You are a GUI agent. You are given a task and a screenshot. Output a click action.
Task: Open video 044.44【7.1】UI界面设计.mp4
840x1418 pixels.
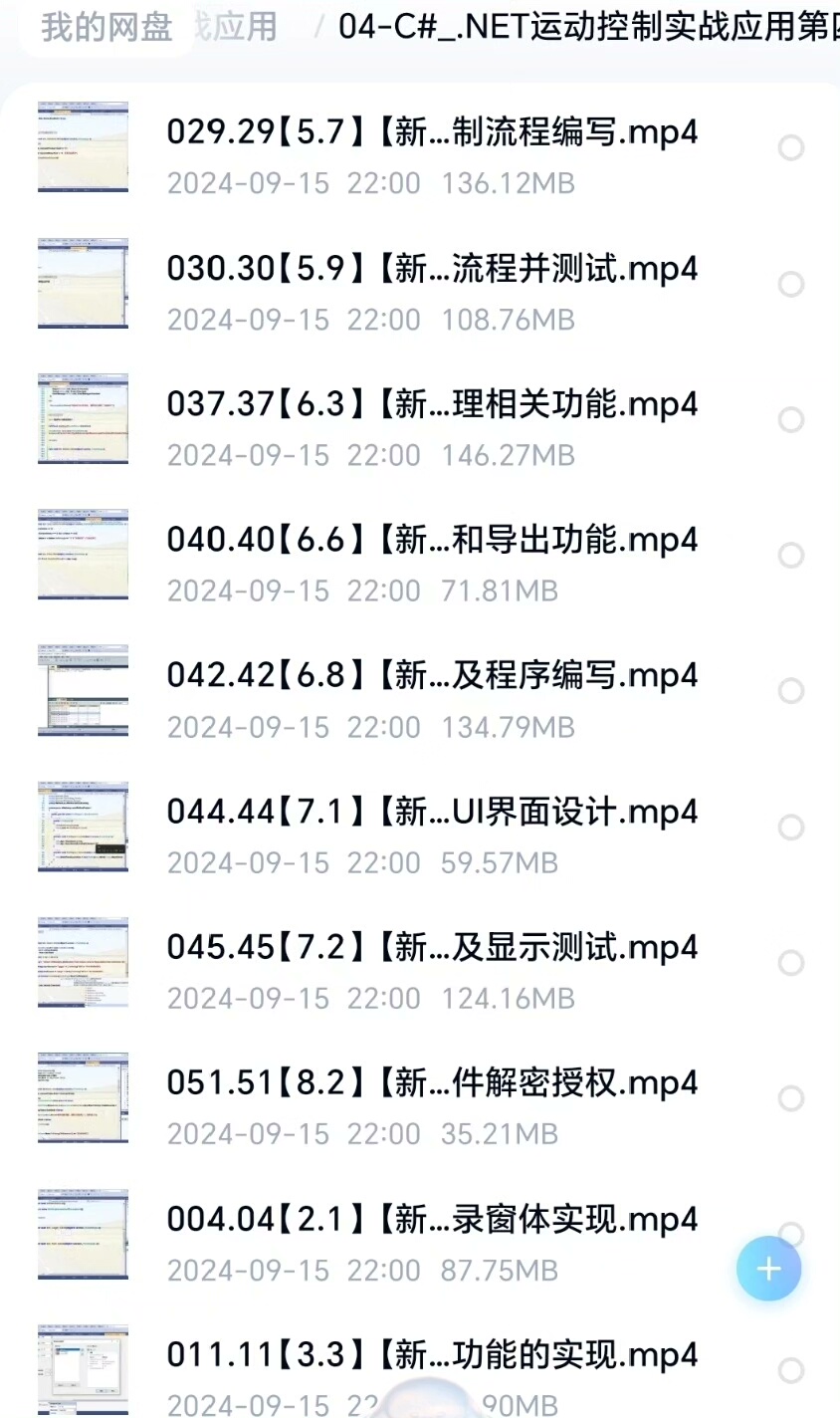[x=431, y=812]
